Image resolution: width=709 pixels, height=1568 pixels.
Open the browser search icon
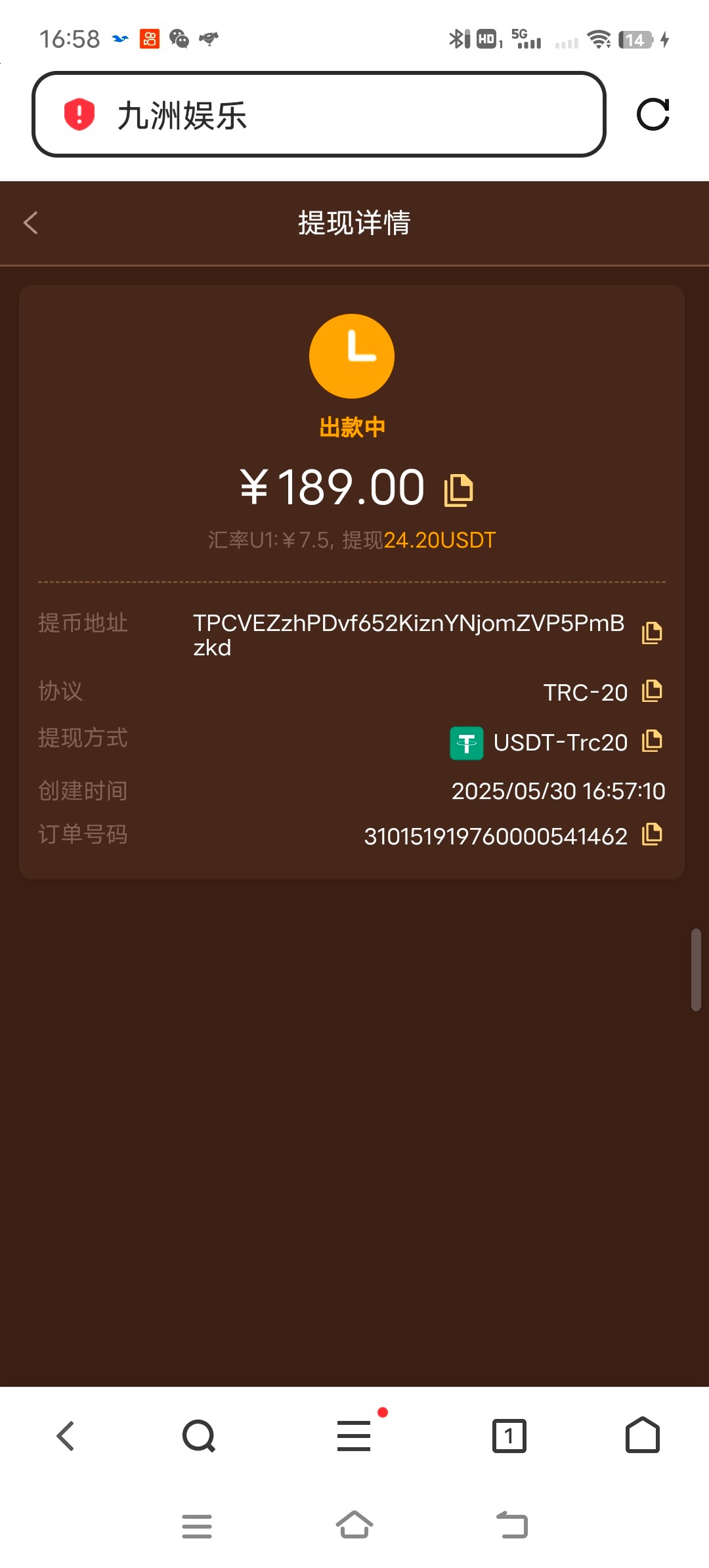coord(199,1435)
